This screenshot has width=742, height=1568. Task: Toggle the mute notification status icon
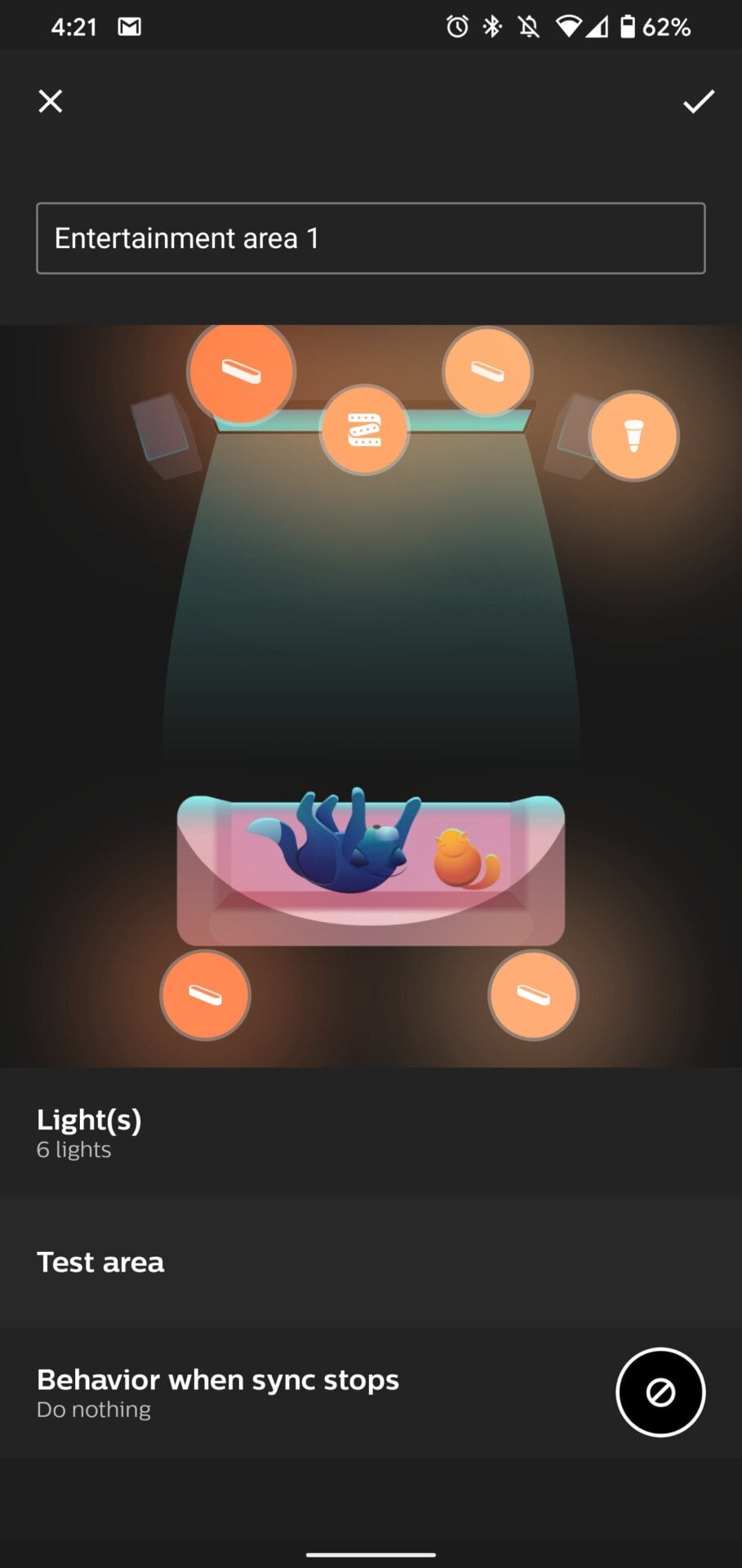(x=528, y=25)
